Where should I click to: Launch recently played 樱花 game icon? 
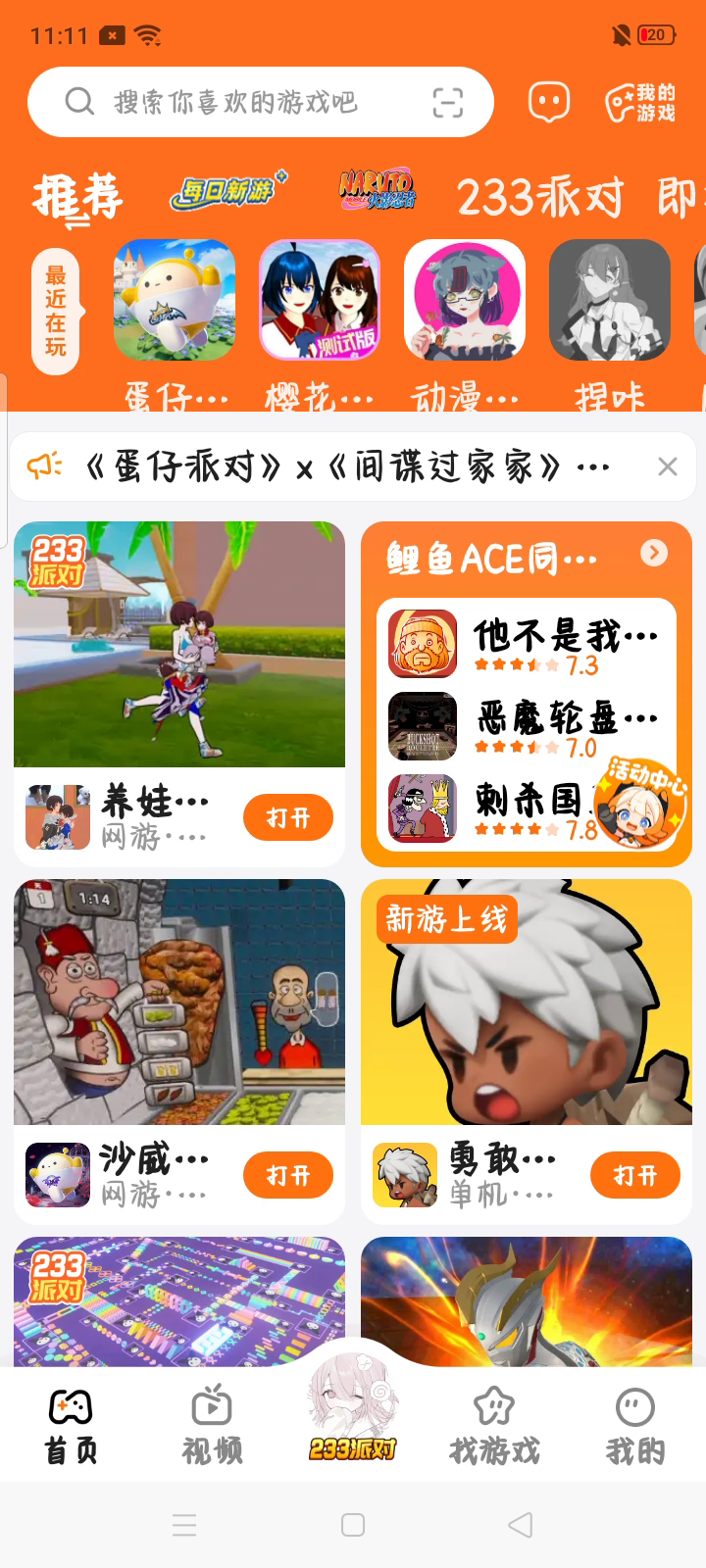tap(320, 300)
